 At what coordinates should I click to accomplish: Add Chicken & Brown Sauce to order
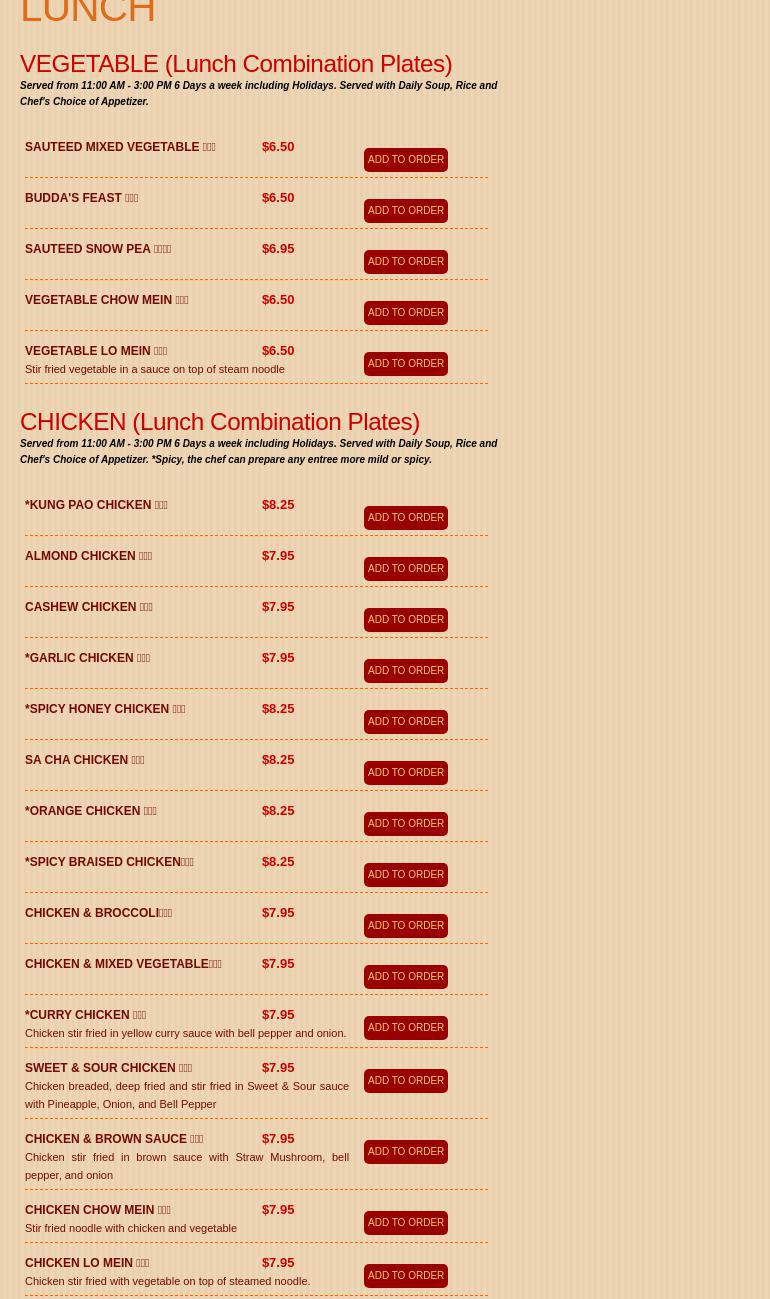pyautogui.click(x=405, y=1152)
